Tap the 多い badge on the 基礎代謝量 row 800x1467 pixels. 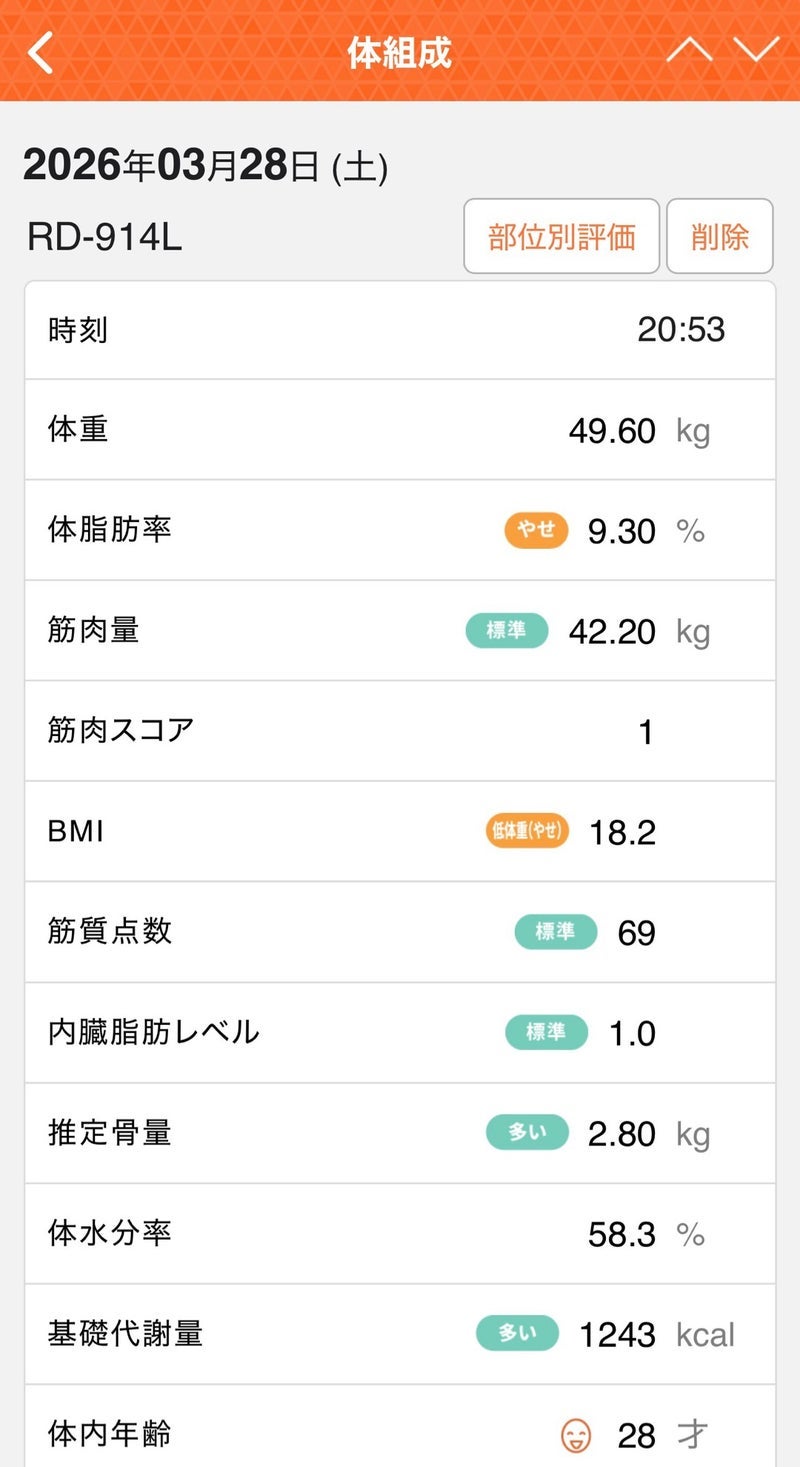[x=516, y=1333]
